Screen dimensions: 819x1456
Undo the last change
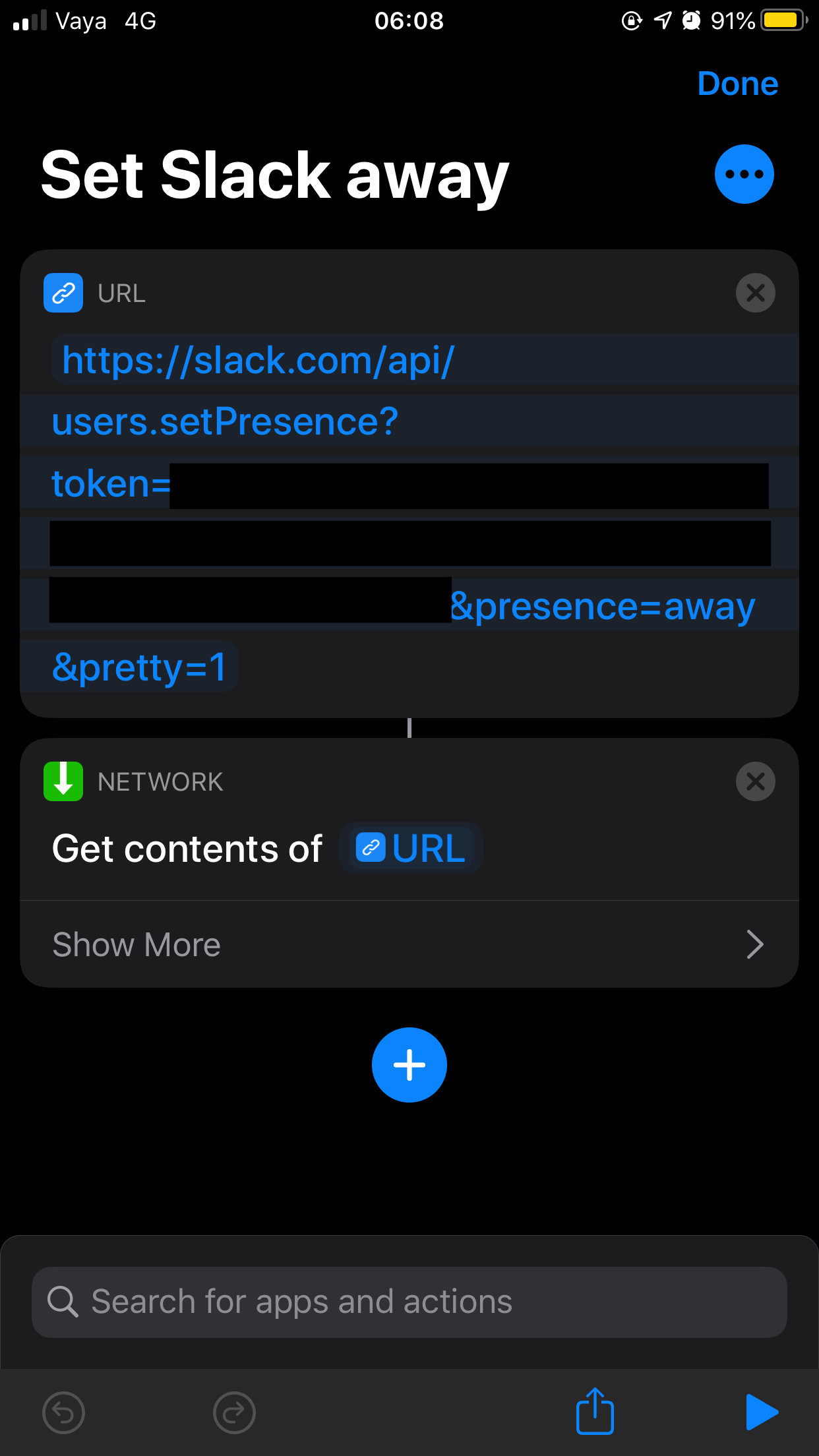point(63,1412)
